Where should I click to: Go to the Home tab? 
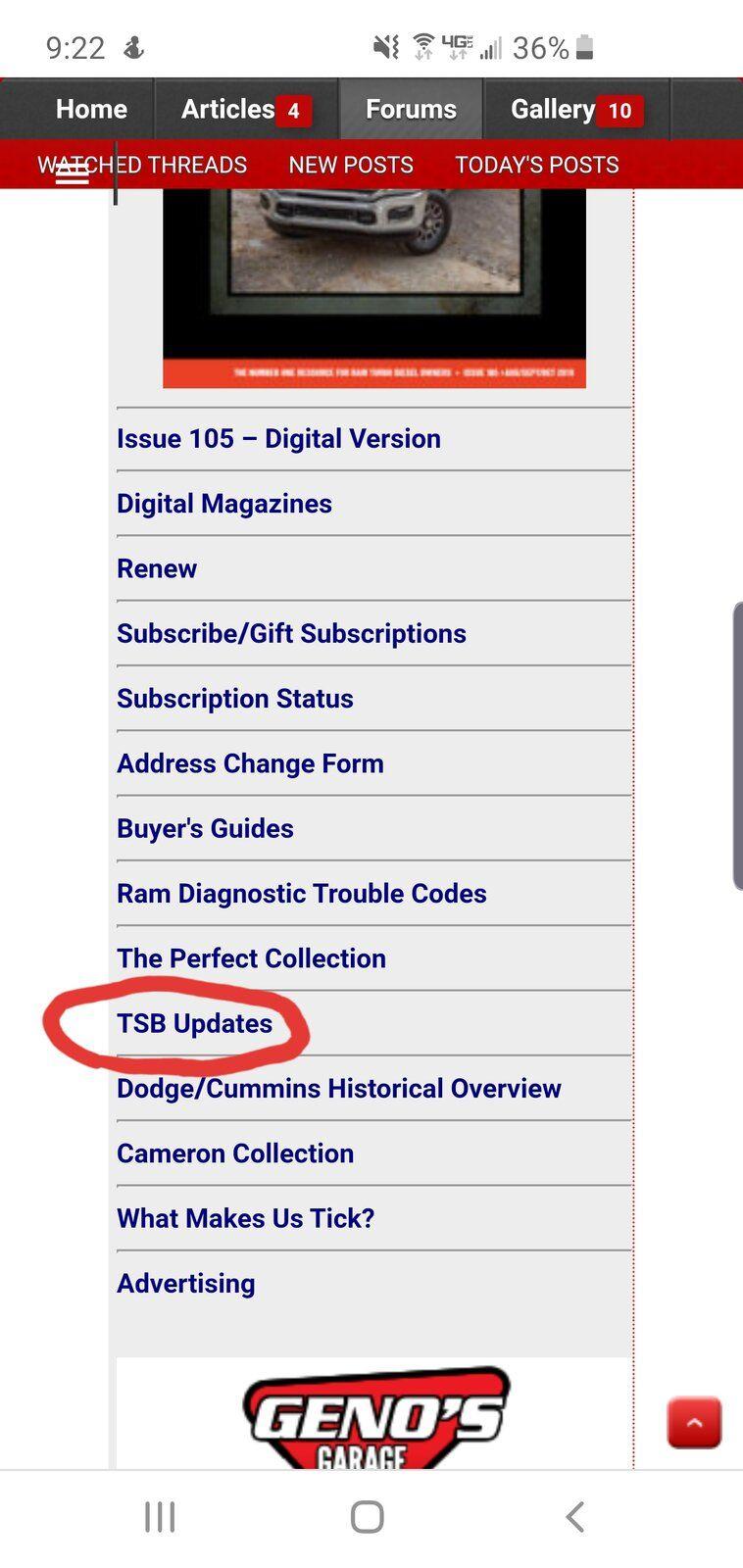[x=91, y=109]
